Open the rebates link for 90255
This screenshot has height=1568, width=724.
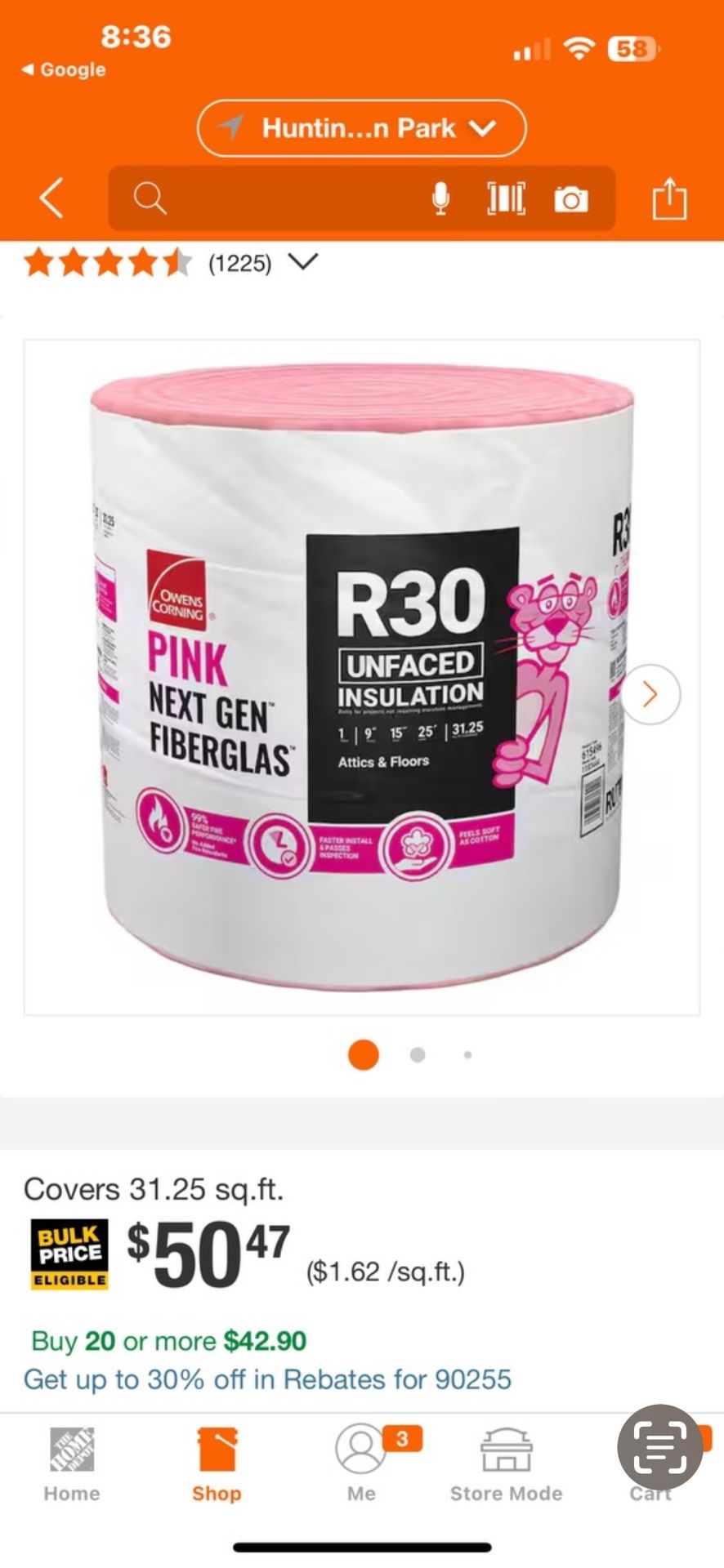pyautogui.click(x=267, y=1379)
